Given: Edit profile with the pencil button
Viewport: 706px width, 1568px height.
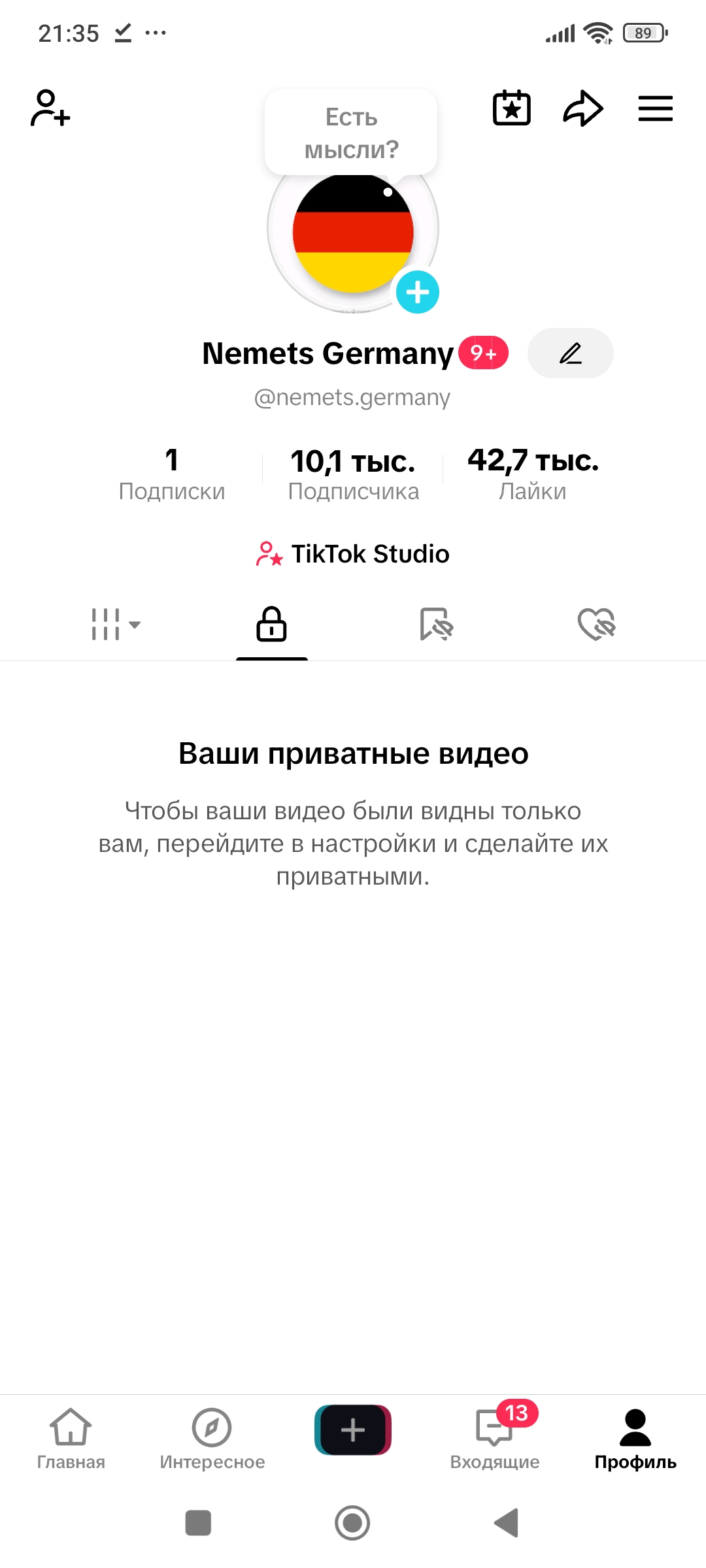Looking at the screenshot, I should pos(570,353).
